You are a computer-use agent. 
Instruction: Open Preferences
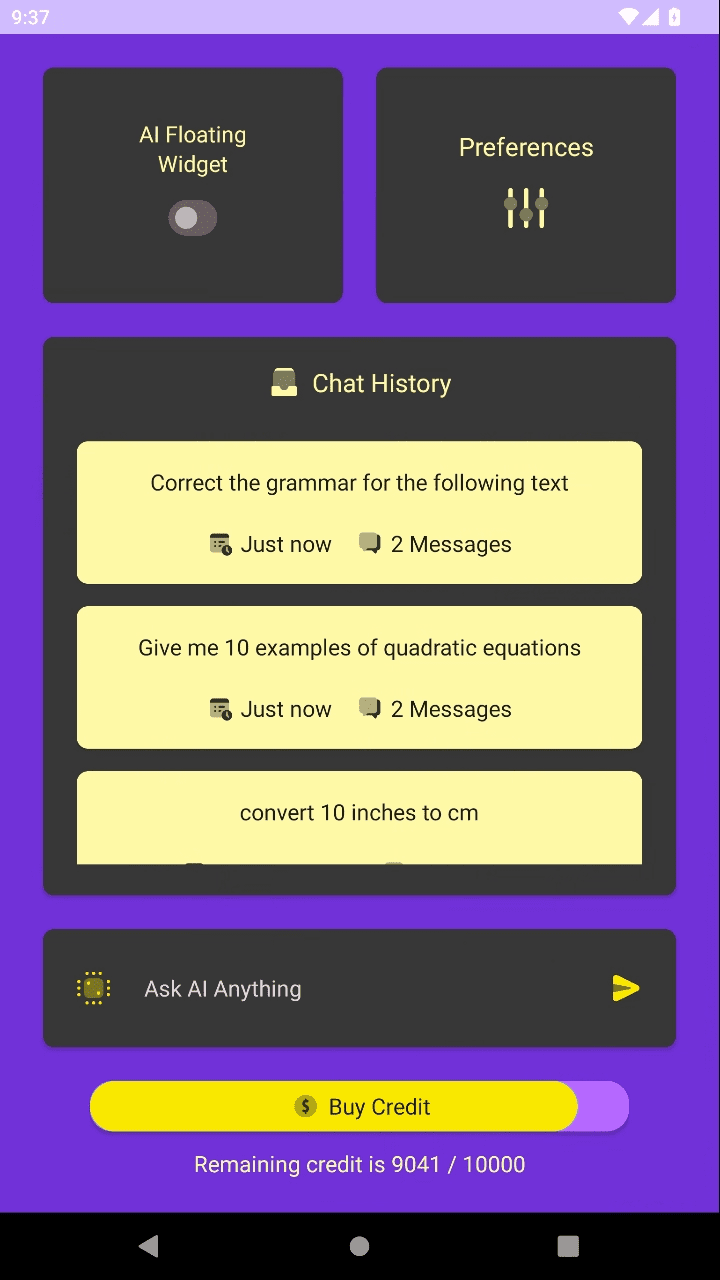tap(526, 185)
